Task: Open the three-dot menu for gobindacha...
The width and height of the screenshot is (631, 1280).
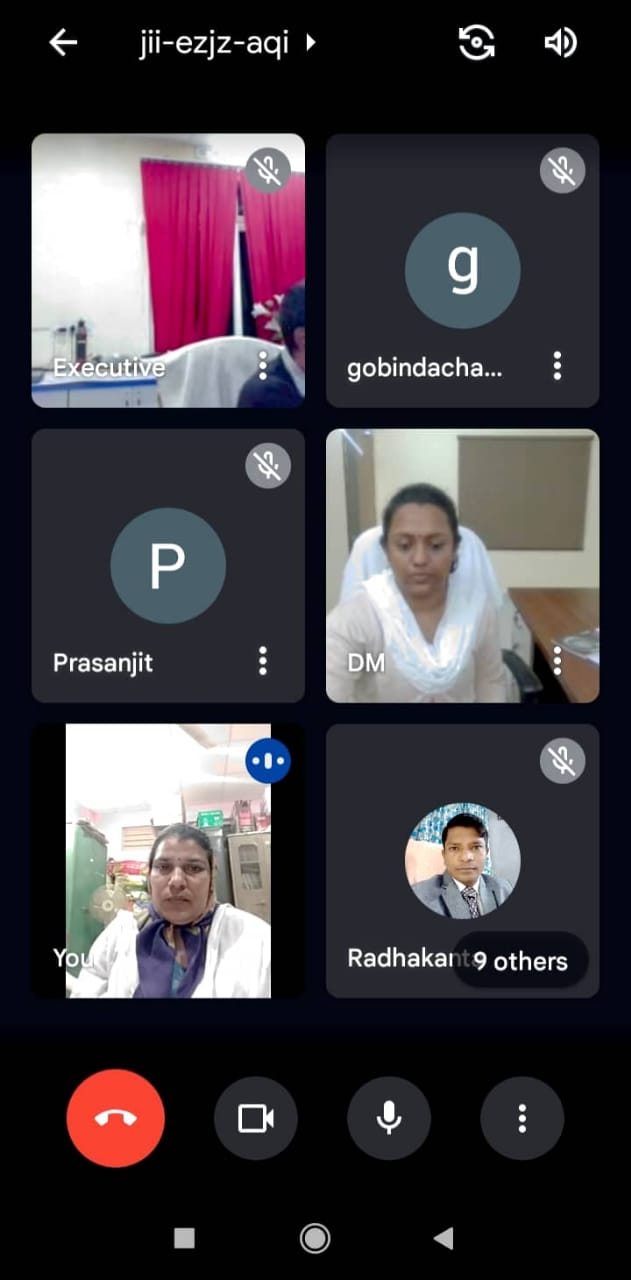Action: (557, 365)
